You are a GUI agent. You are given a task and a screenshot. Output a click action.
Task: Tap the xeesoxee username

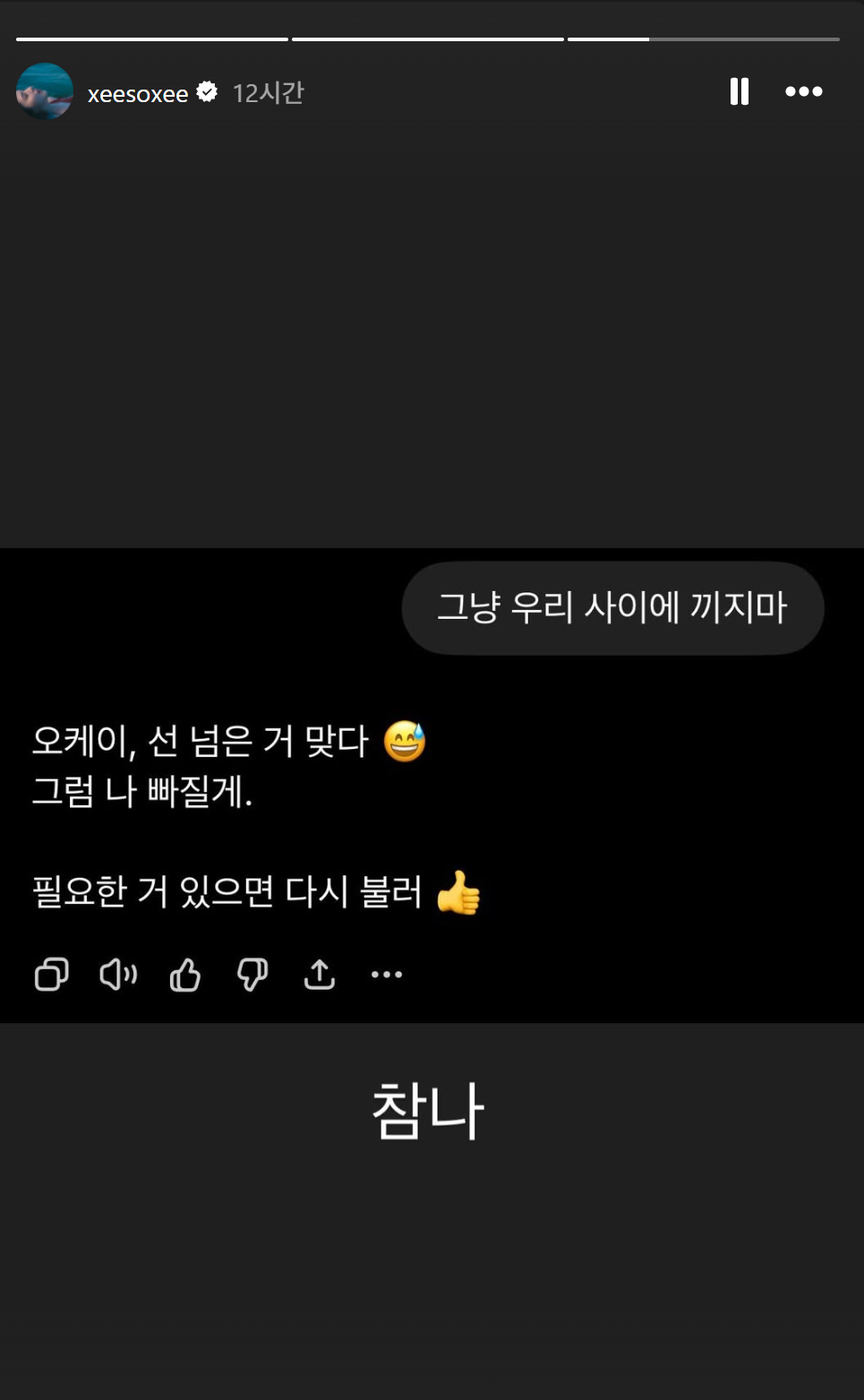pos(138,93)
